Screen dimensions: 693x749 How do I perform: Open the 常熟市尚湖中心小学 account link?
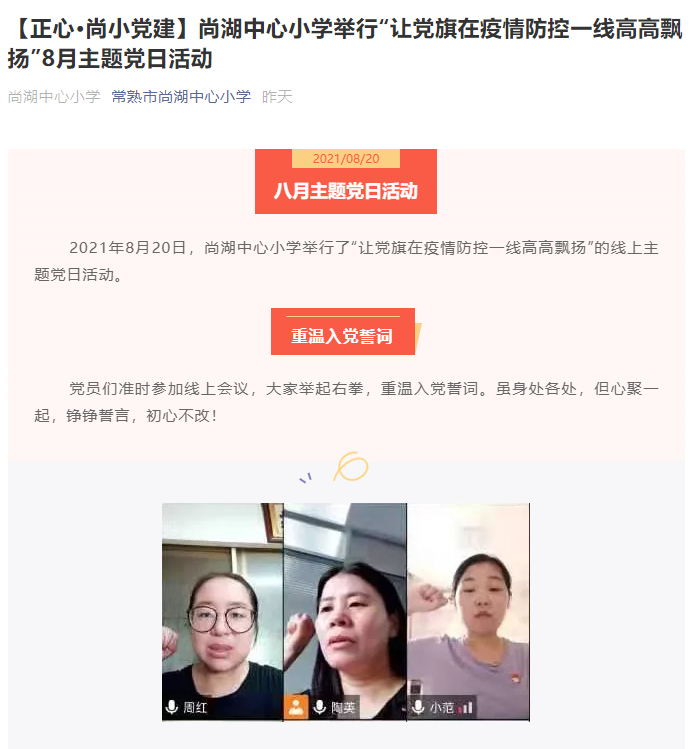(181, 97)
